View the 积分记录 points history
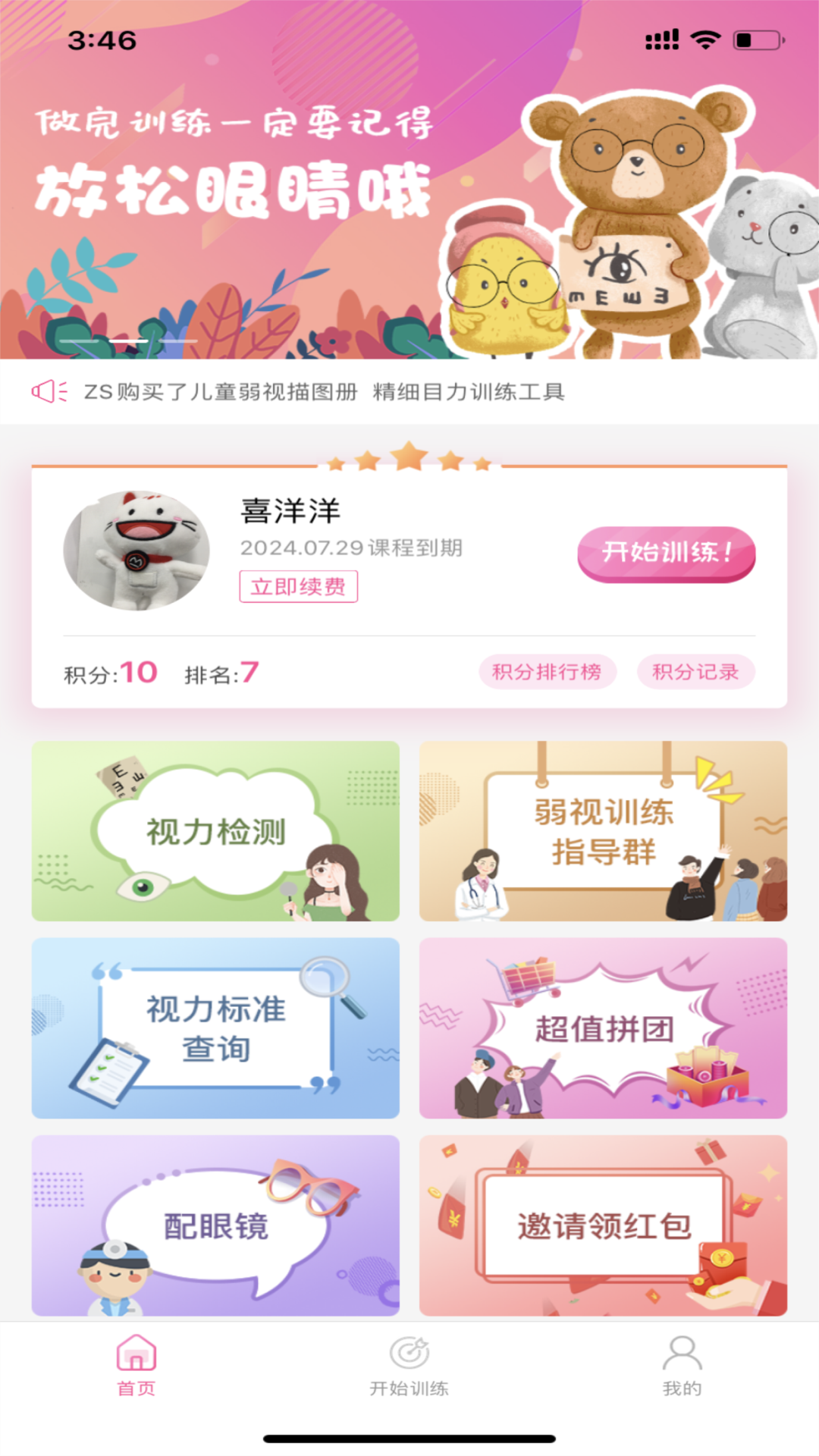 tap(695, 672)
